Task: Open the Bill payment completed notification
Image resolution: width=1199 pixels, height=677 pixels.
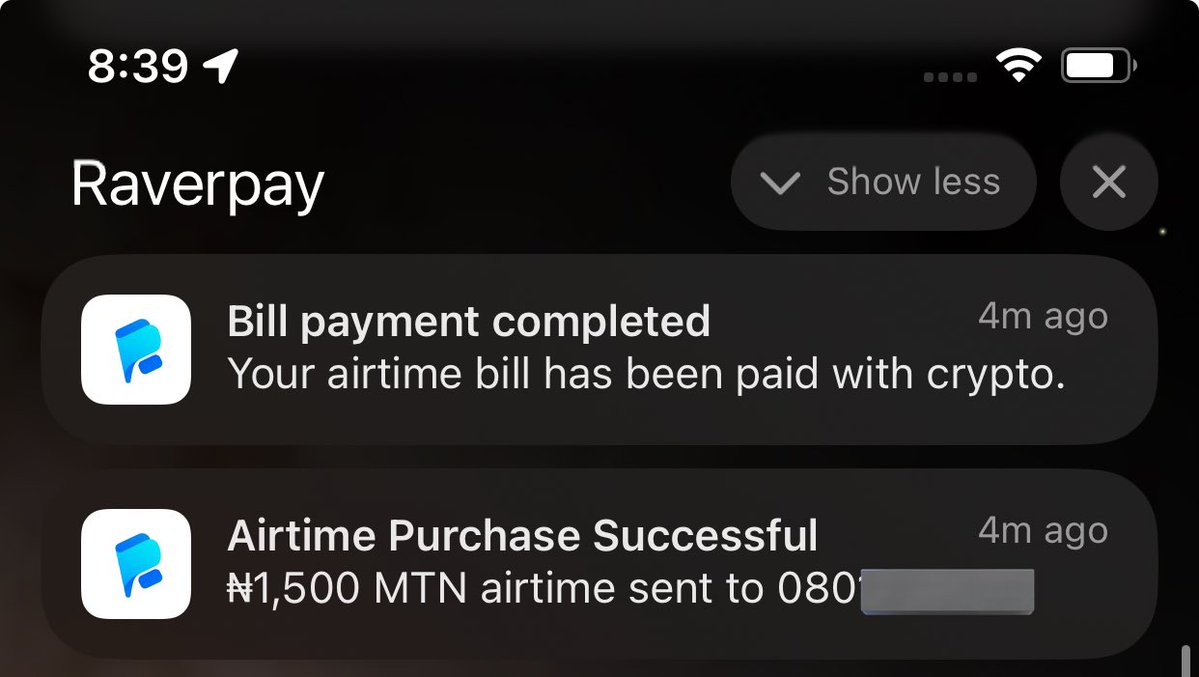Action: pos(600,348)
